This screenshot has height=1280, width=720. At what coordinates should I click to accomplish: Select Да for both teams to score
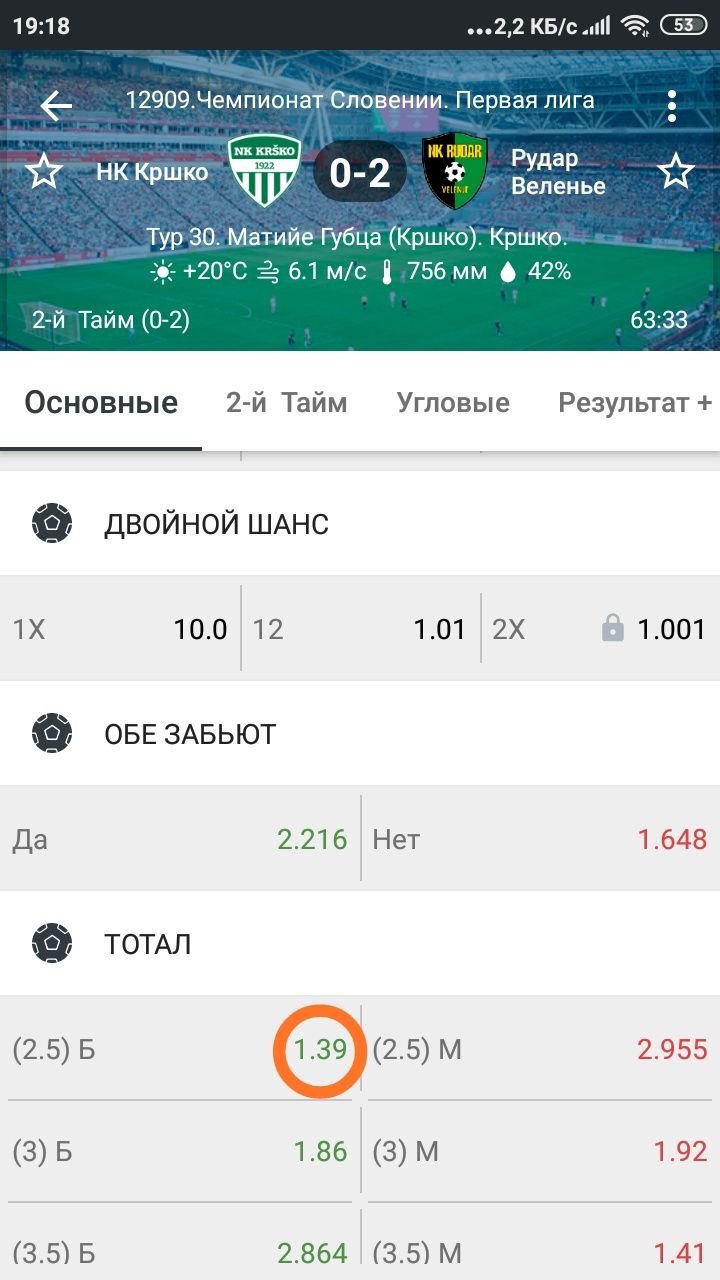180,839
